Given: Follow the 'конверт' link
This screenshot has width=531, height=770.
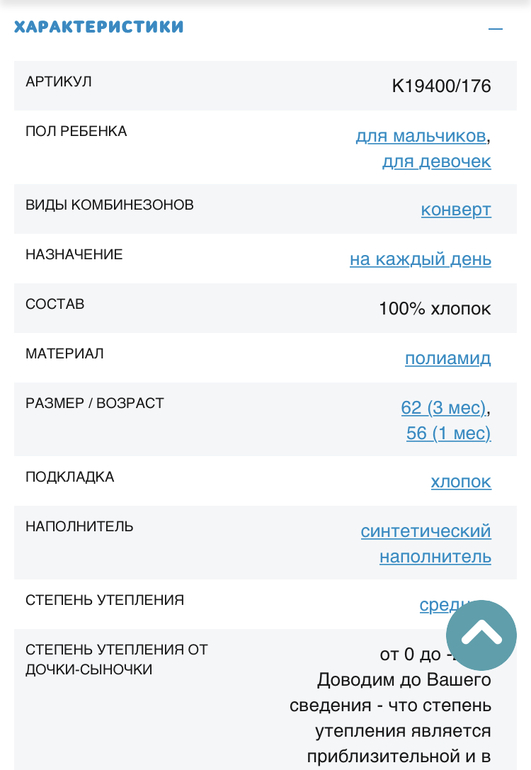Looking at the screenshot, I should coord(456,210).
